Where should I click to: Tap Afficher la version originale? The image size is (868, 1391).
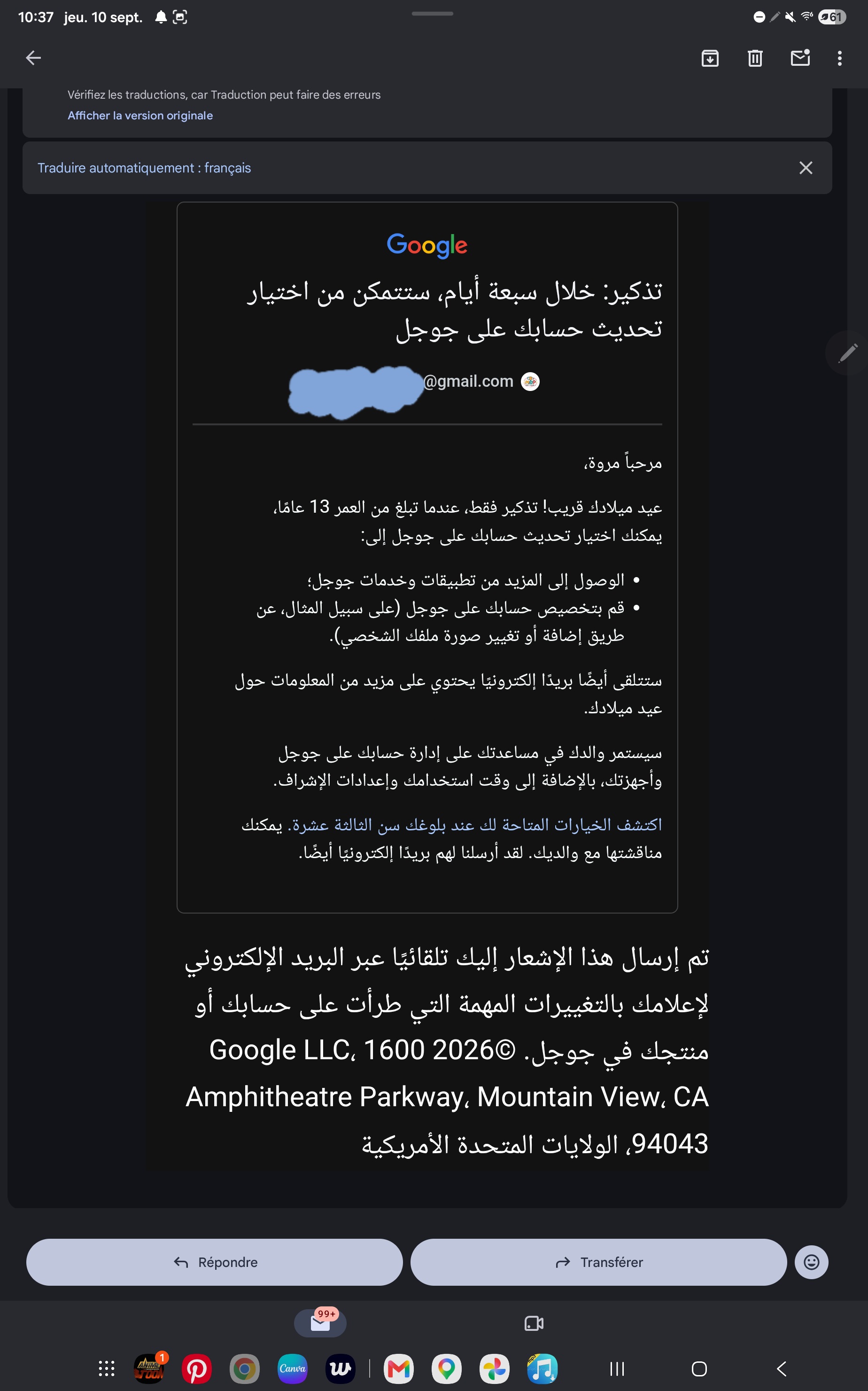(x=140, y=116)
